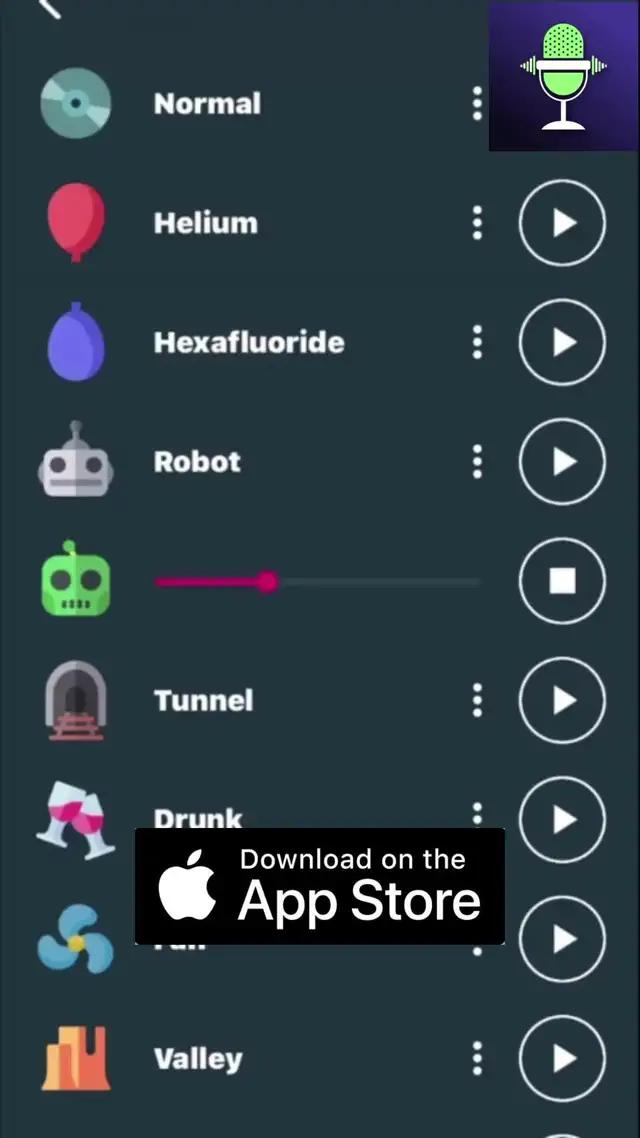Open more options for Valley
This screenshot has height=1138, width=640.
coord(477,1058)
